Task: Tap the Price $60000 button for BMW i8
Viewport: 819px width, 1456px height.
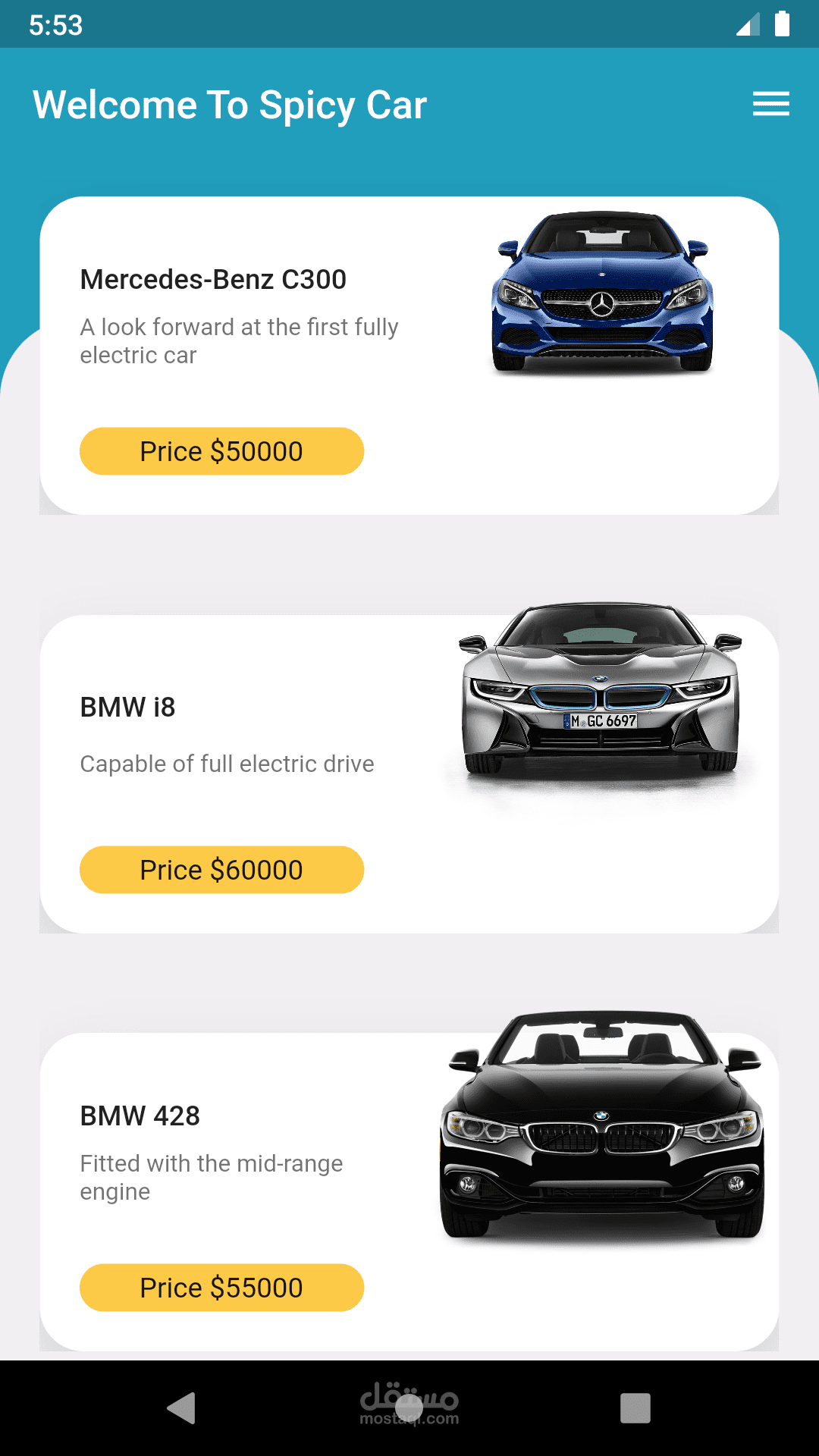Action: click(x=221, y=870)
